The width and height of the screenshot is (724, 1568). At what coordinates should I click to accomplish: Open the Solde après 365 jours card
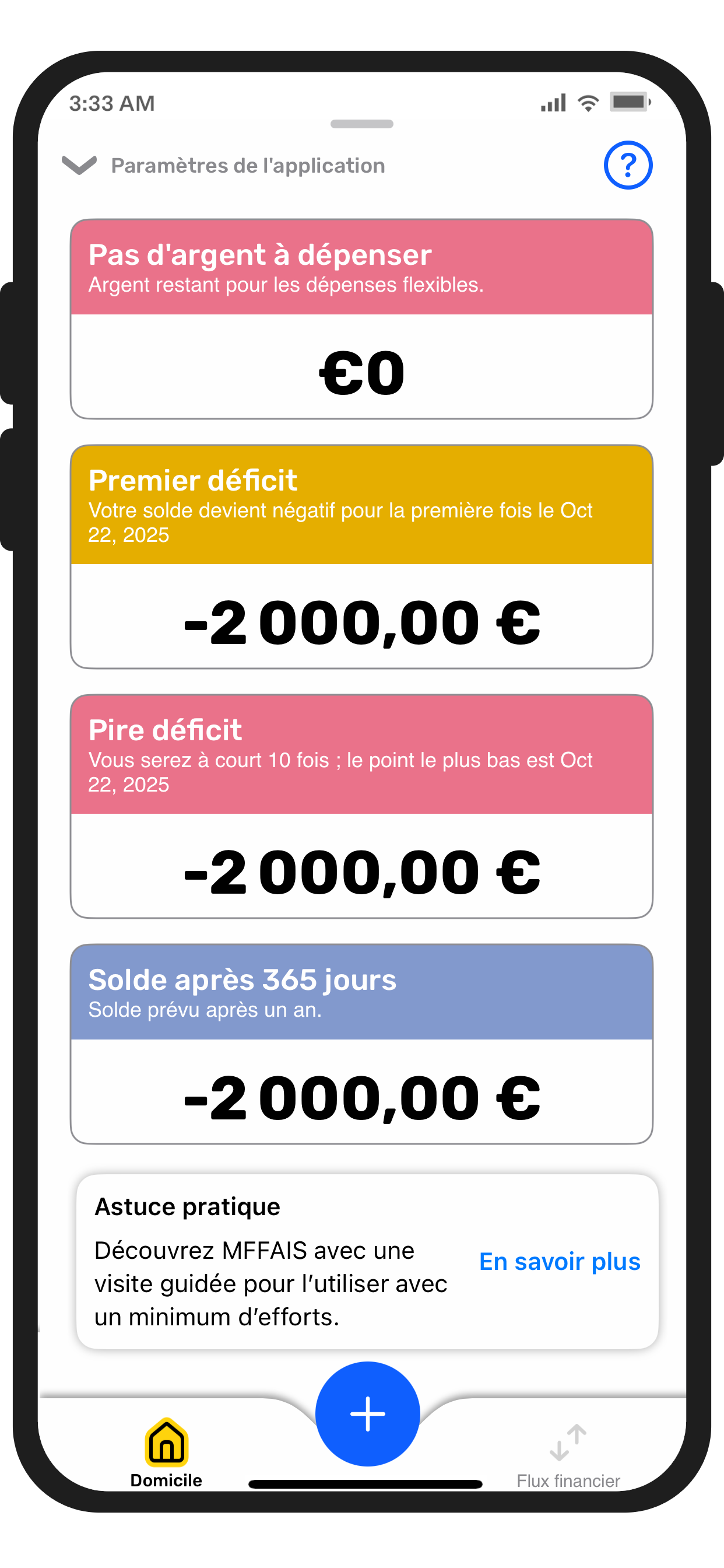pyautogui.click(x=361, y=1044)
